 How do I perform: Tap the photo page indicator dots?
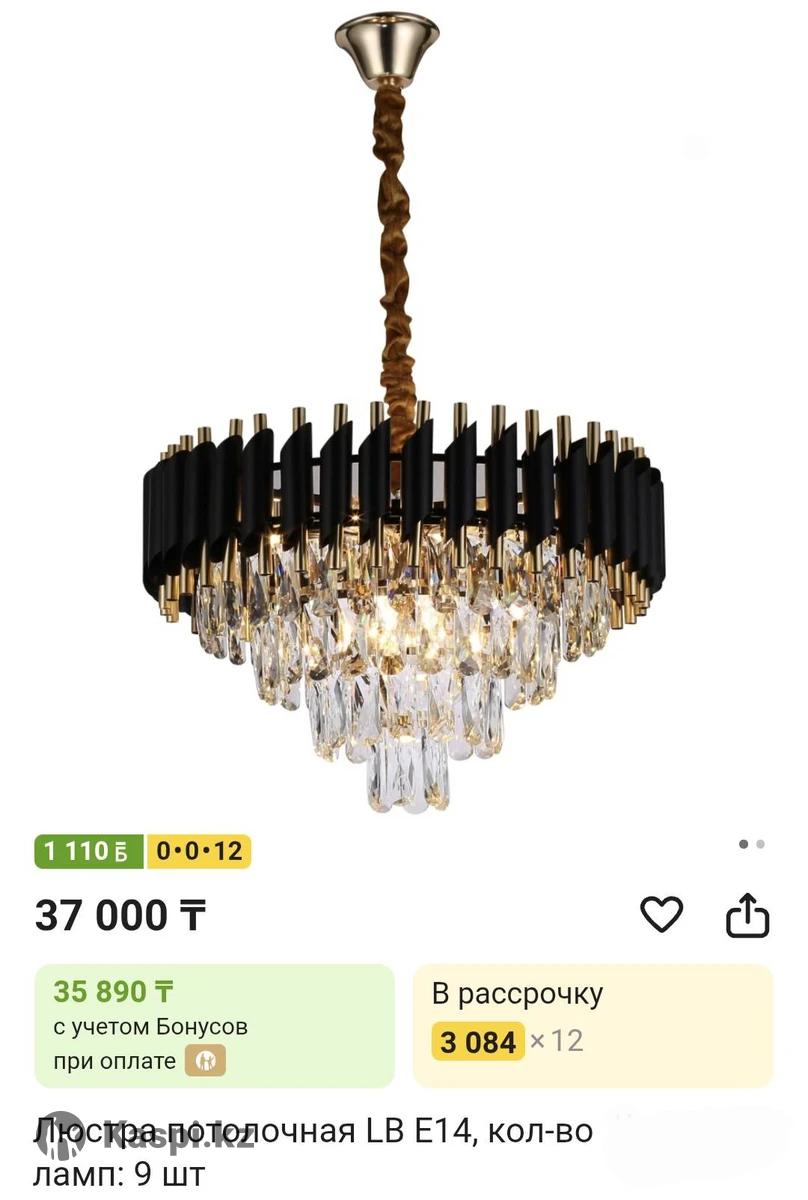pos(751,844)
